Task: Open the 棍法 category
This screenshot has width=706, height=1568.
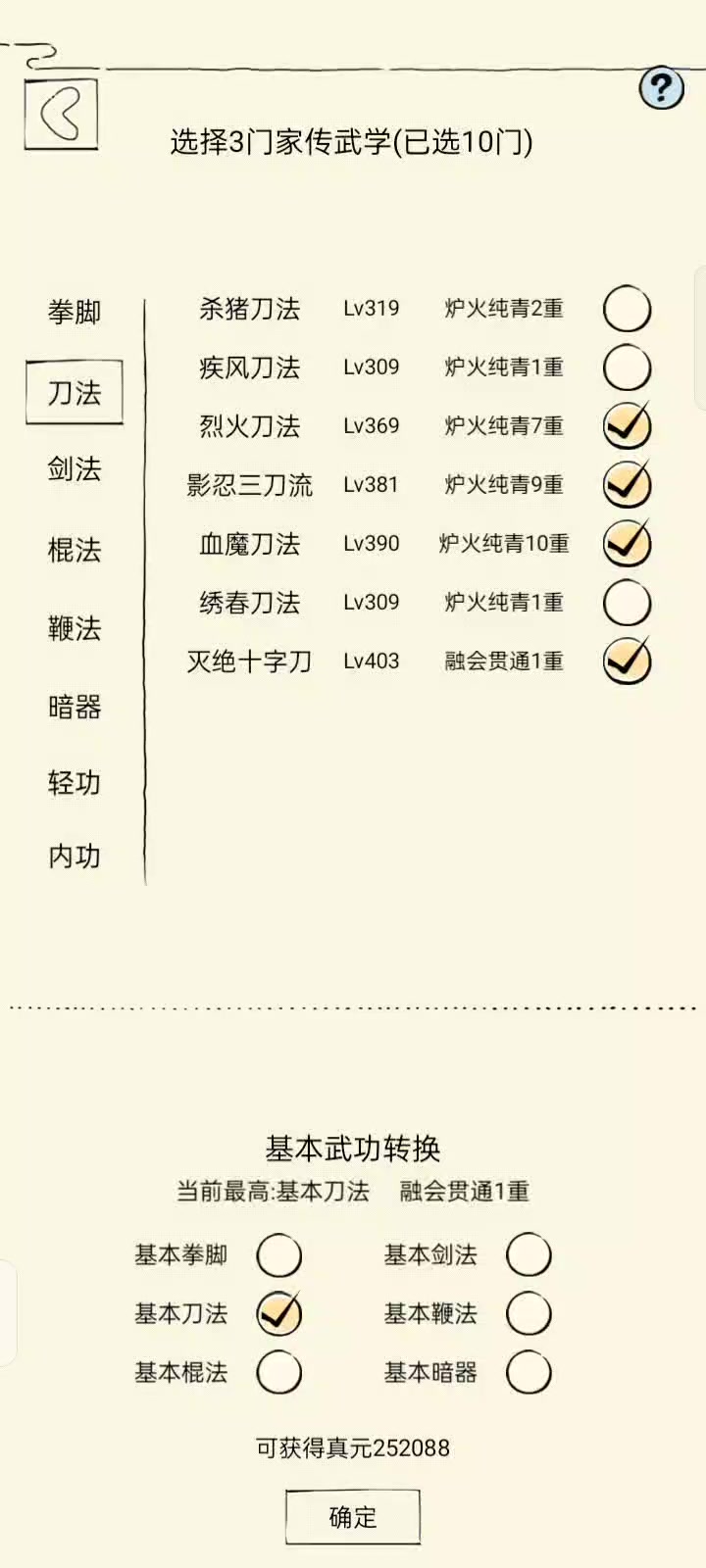Action: [75, 549]
